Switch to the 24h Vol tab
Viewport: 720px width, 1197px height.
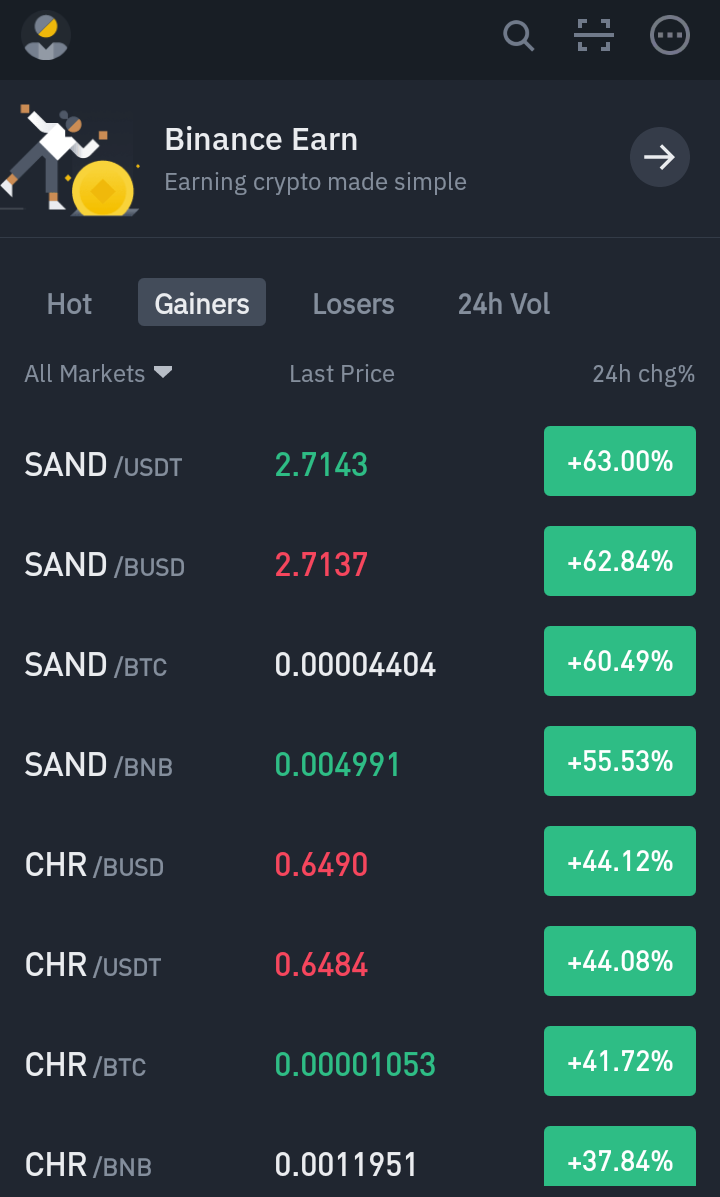click(x=504, y=304)
